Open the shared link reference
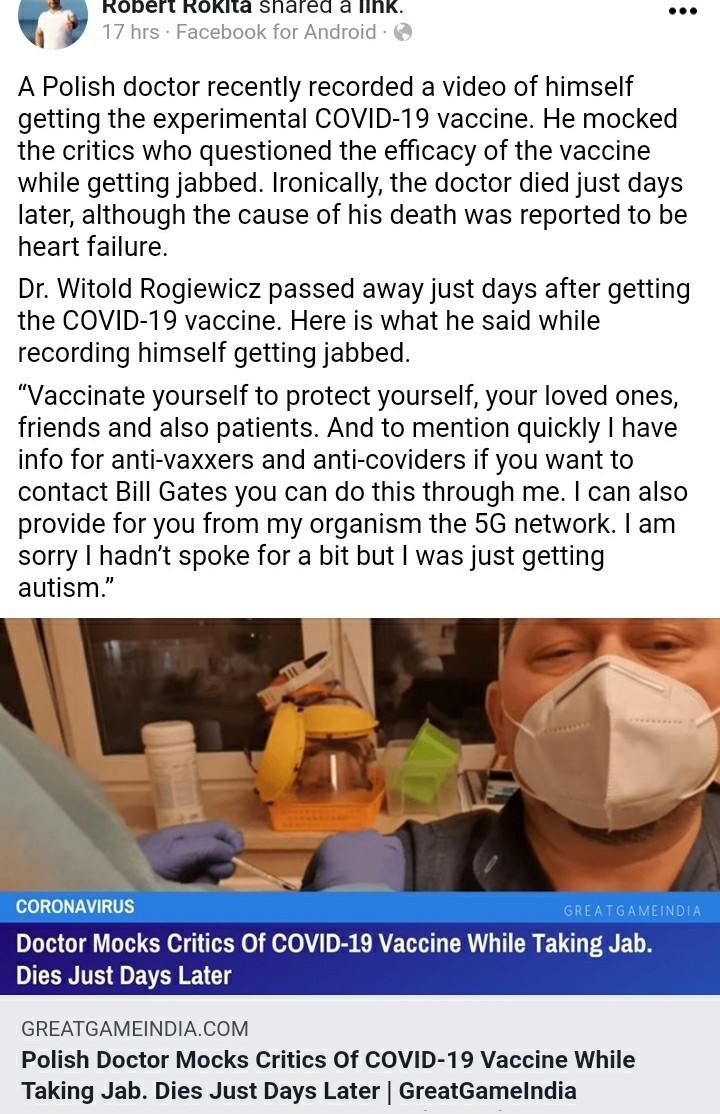The width and height of the screenshot is (720, 1114). coord(376,6)
